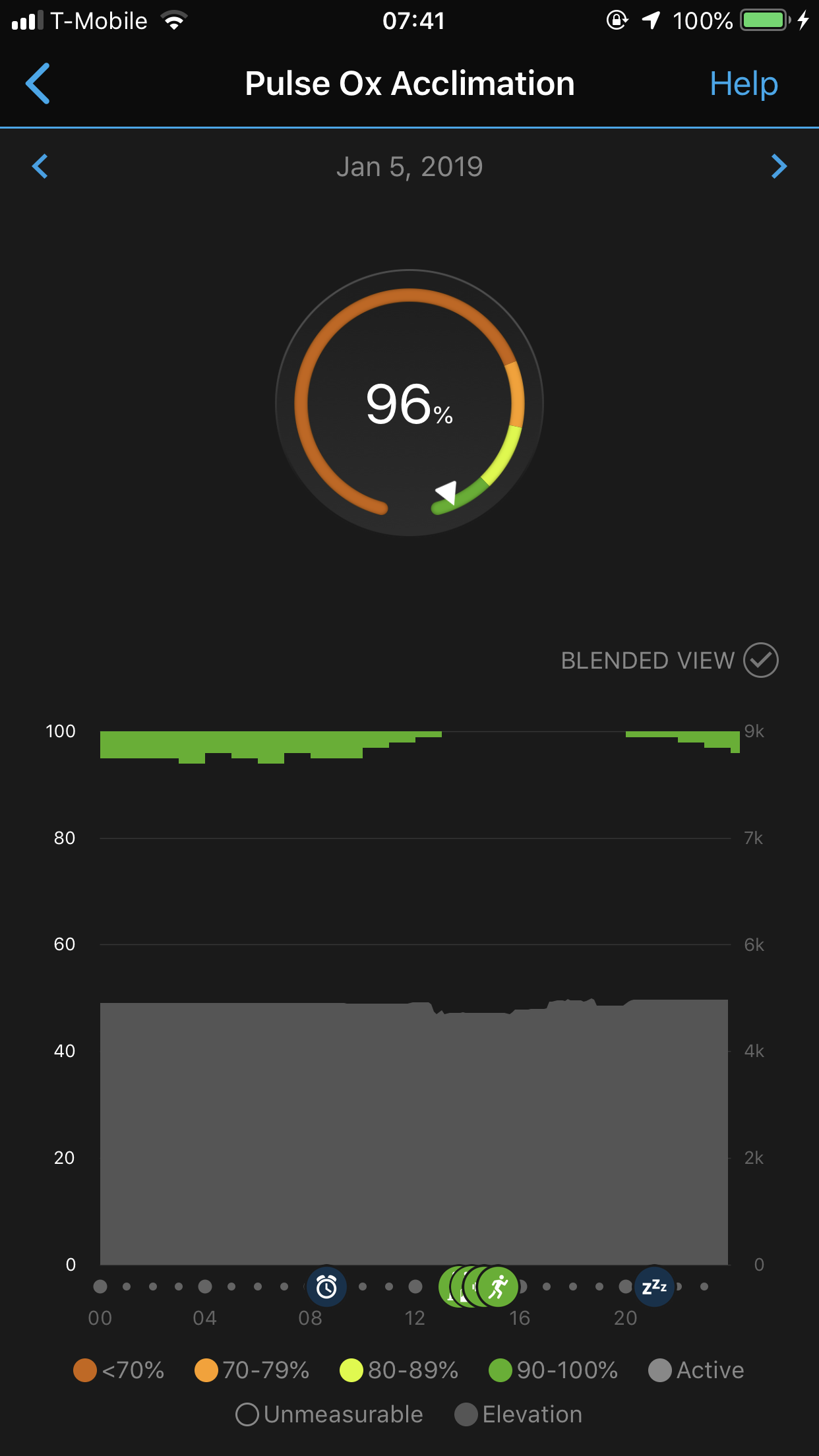Open the Help link

click(744, 84)
